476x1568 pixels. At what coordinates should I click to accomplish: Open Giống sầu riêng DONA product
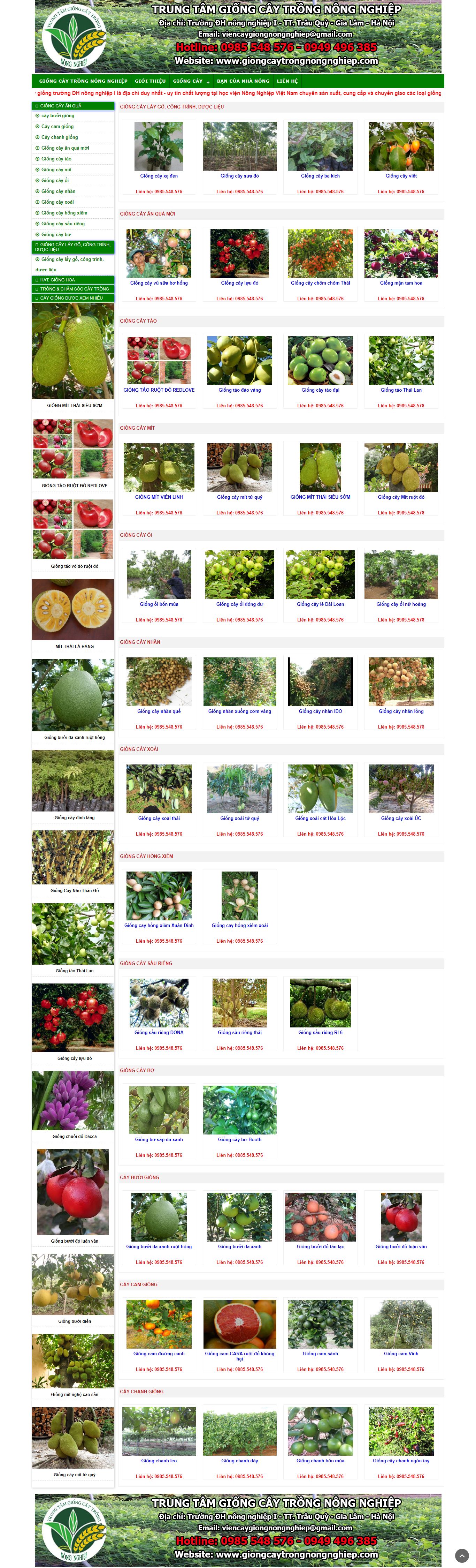pos(159,1032)
